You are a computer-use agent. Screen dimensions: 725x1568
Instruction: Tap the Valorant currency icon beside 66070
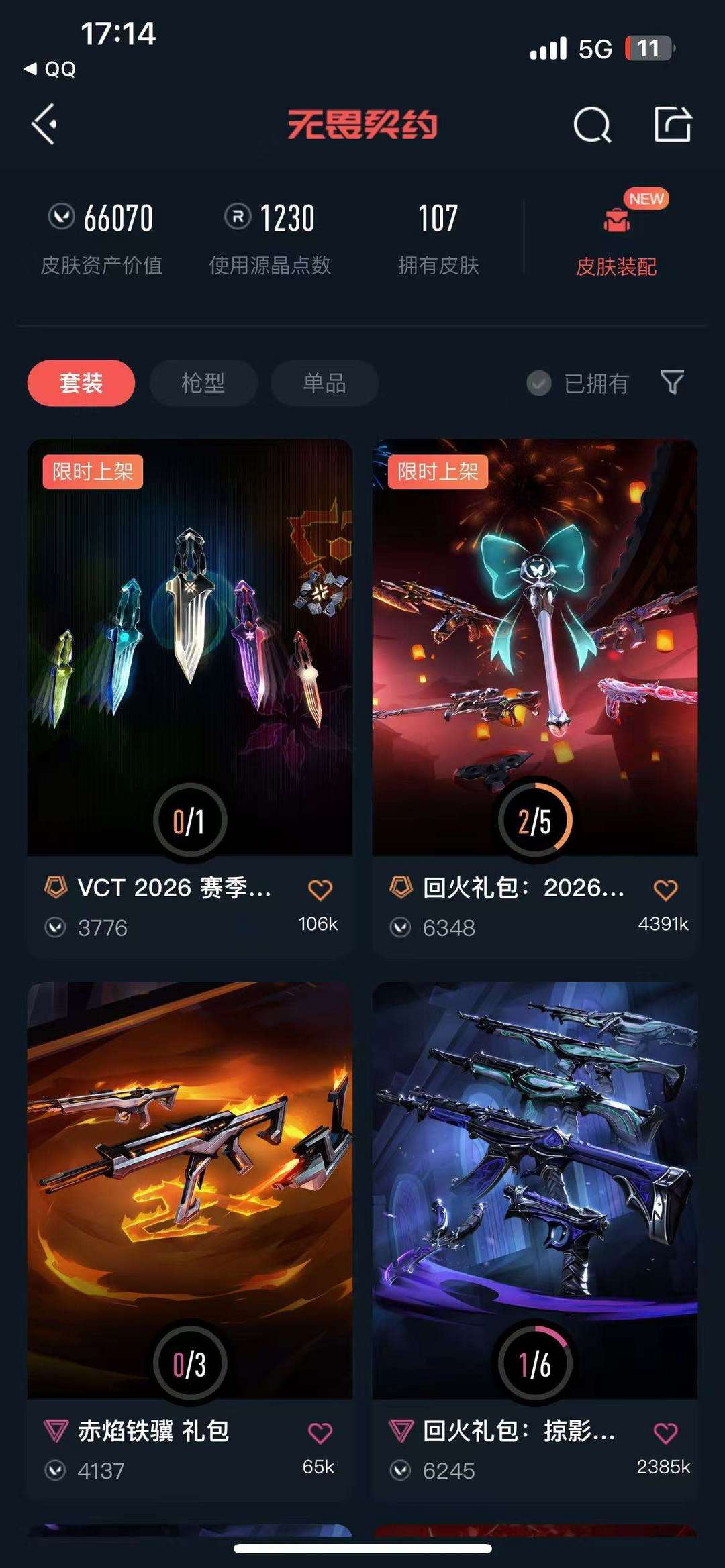pyautogui.click(x=61, y=216)
